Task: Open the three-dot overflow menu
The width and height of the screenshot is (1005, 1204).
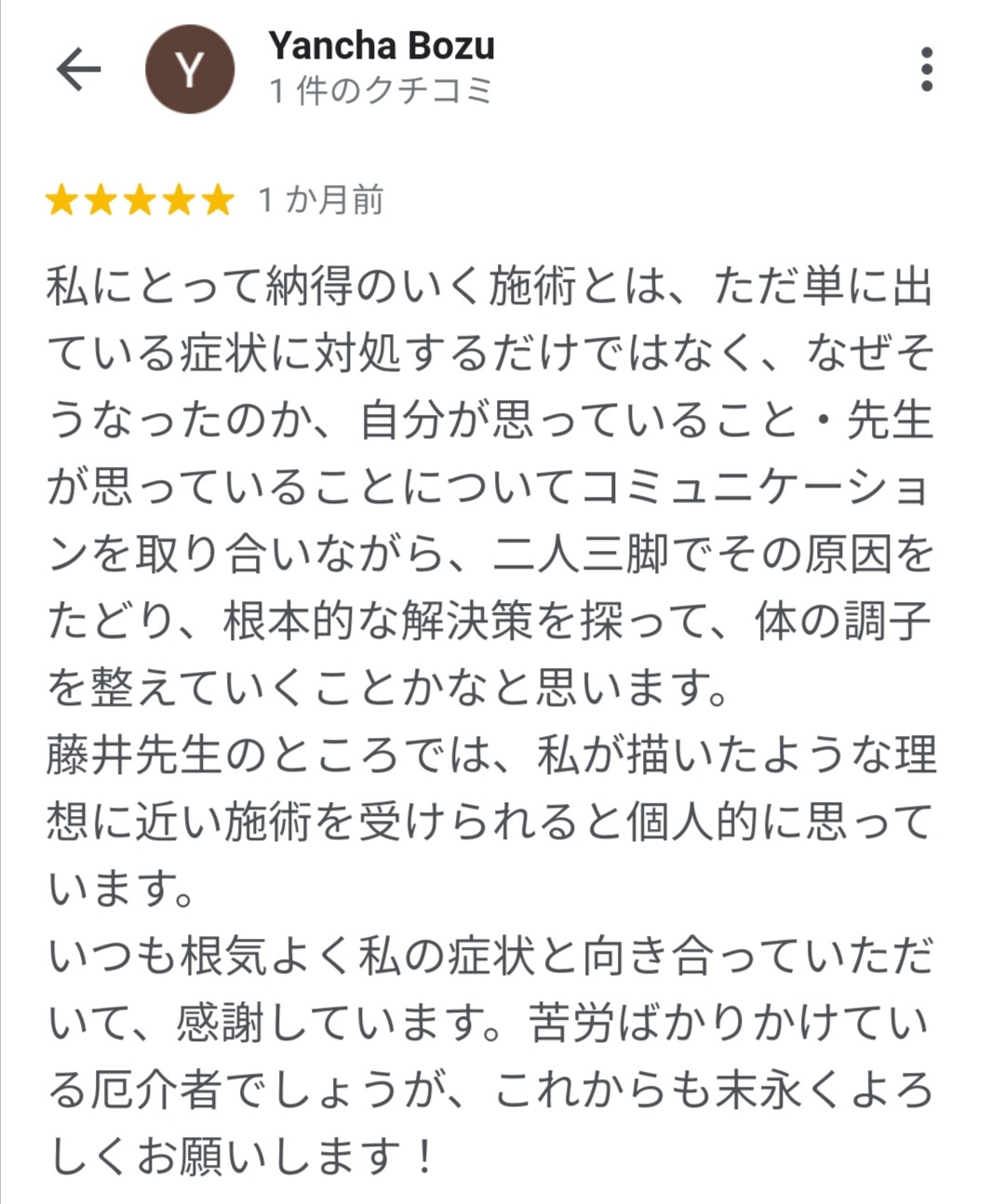Action: point(925,70)
